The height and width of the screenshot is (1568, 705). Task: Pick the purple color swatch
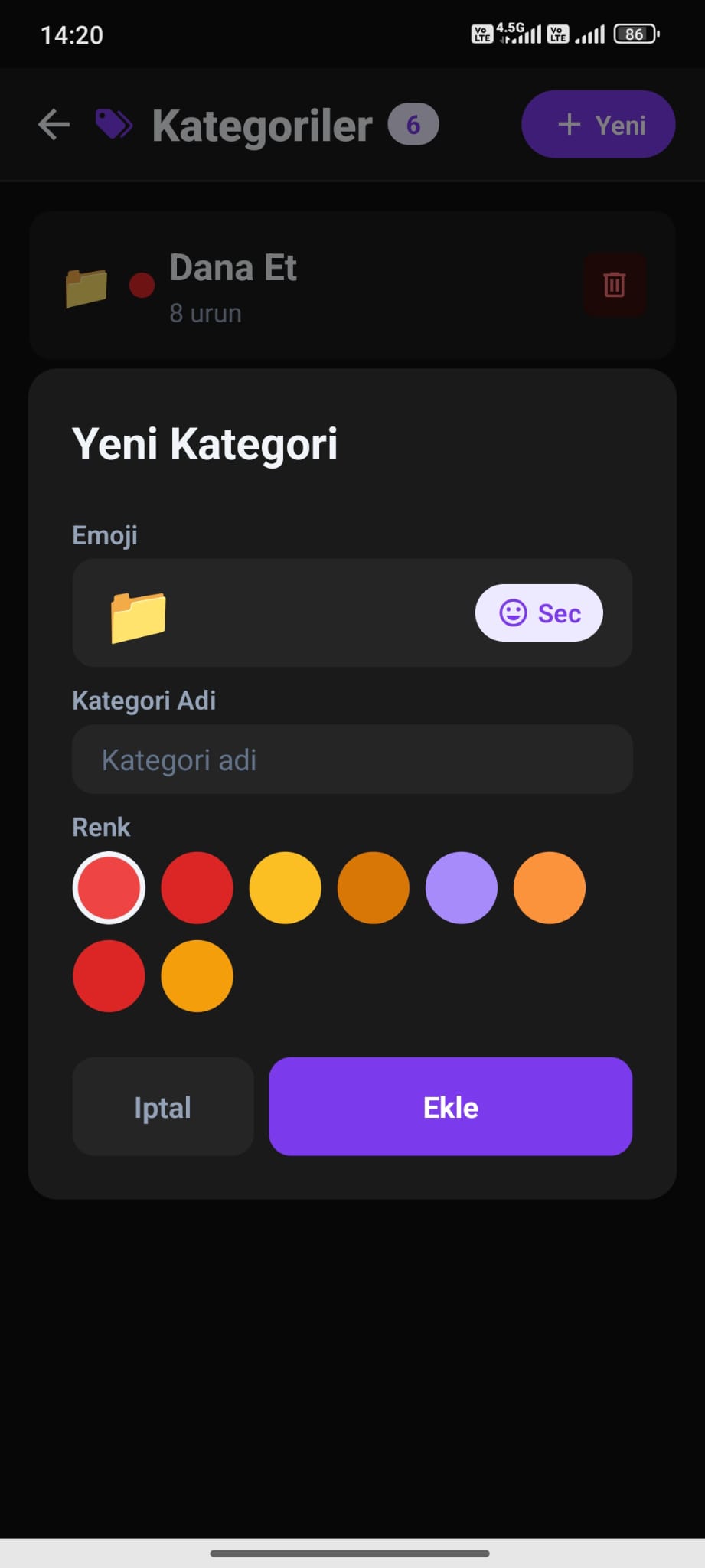(x=461, y=888)
